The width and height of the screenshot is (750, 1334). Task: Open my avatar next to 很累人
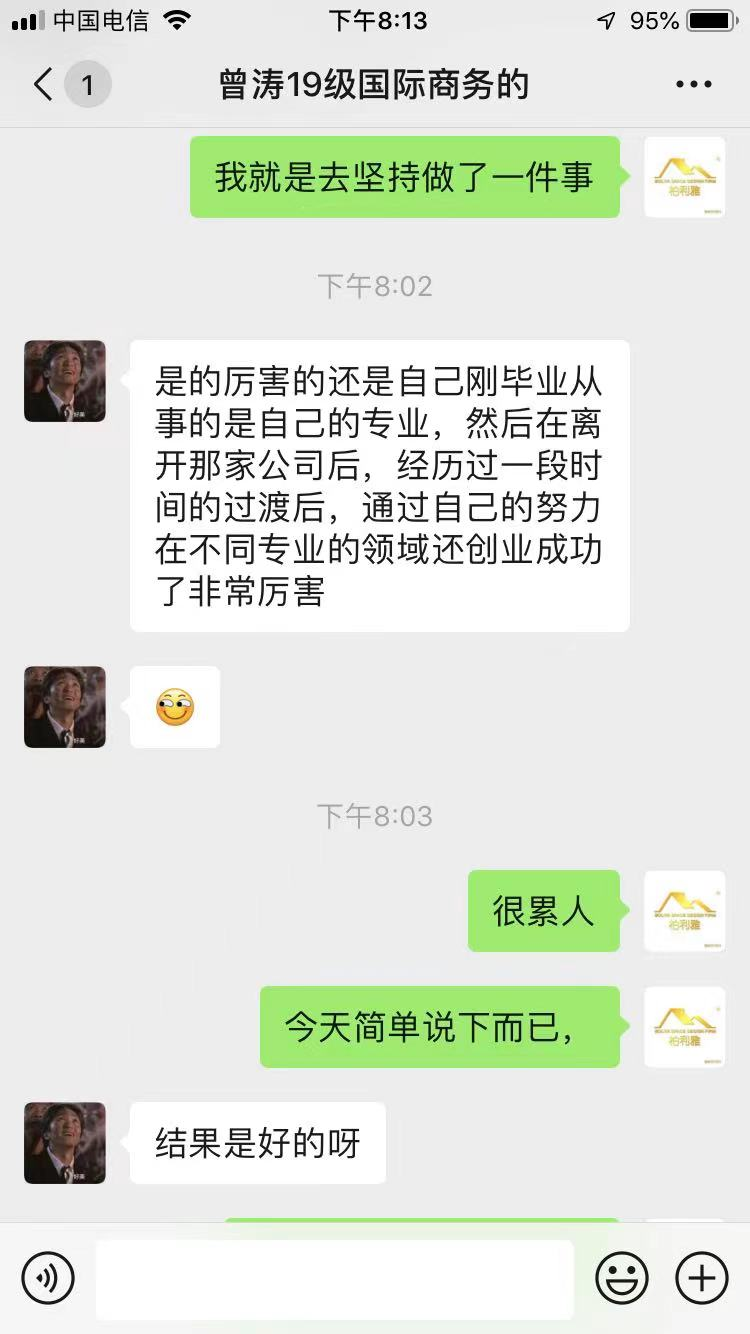point(685,911)
